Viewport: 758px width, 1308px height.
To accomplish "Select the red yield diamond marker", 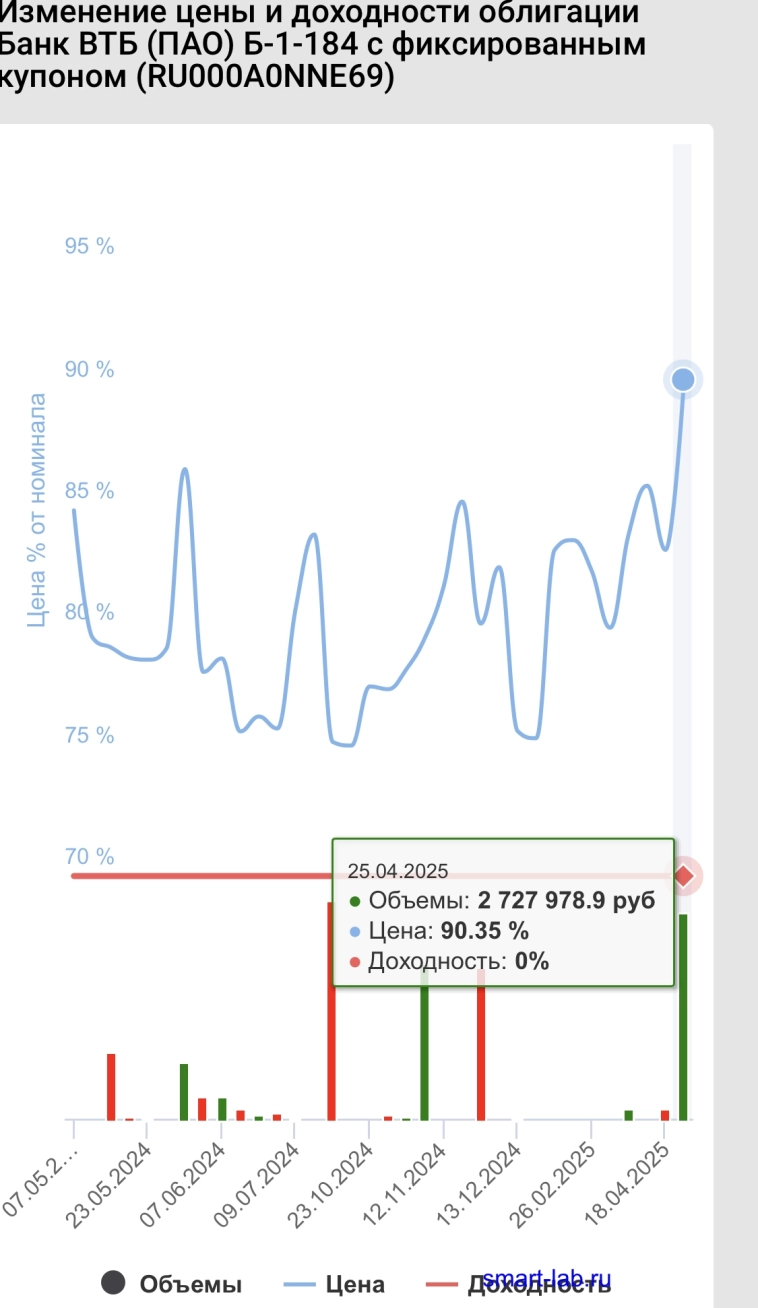I will tap(683, 876).
